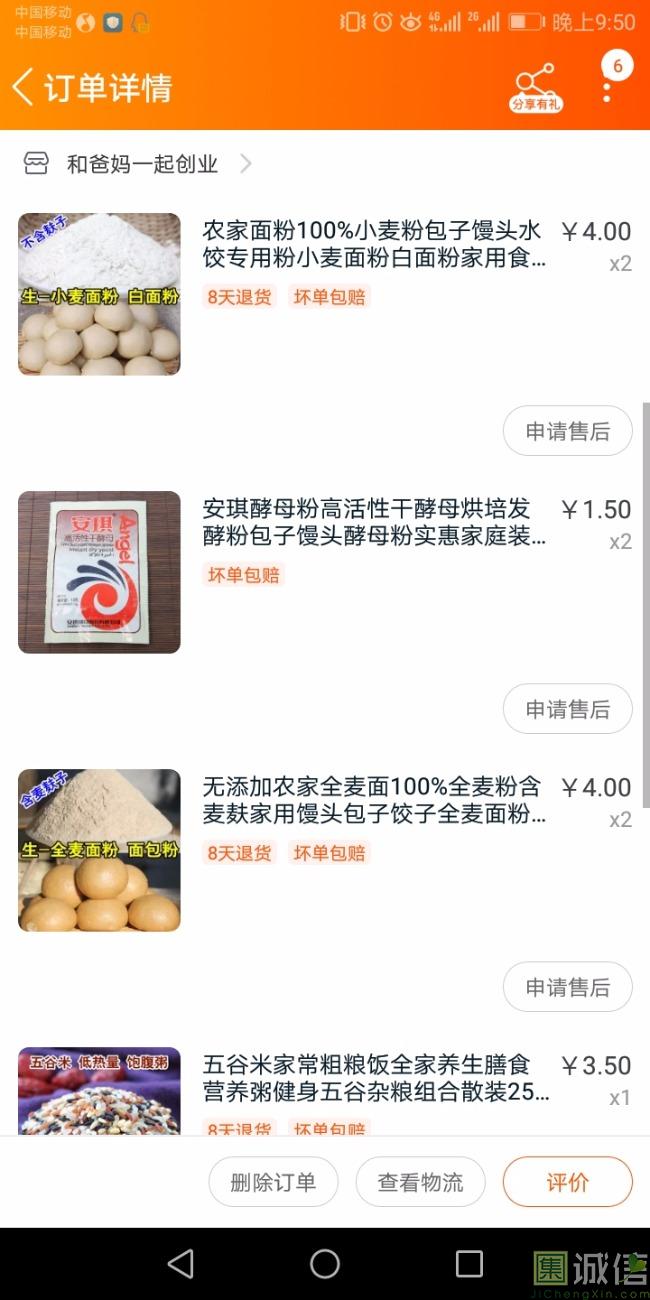Tap the system back navigation button
The height and width of the screenshot is (1300, 650).
(x=180, y=1264)
